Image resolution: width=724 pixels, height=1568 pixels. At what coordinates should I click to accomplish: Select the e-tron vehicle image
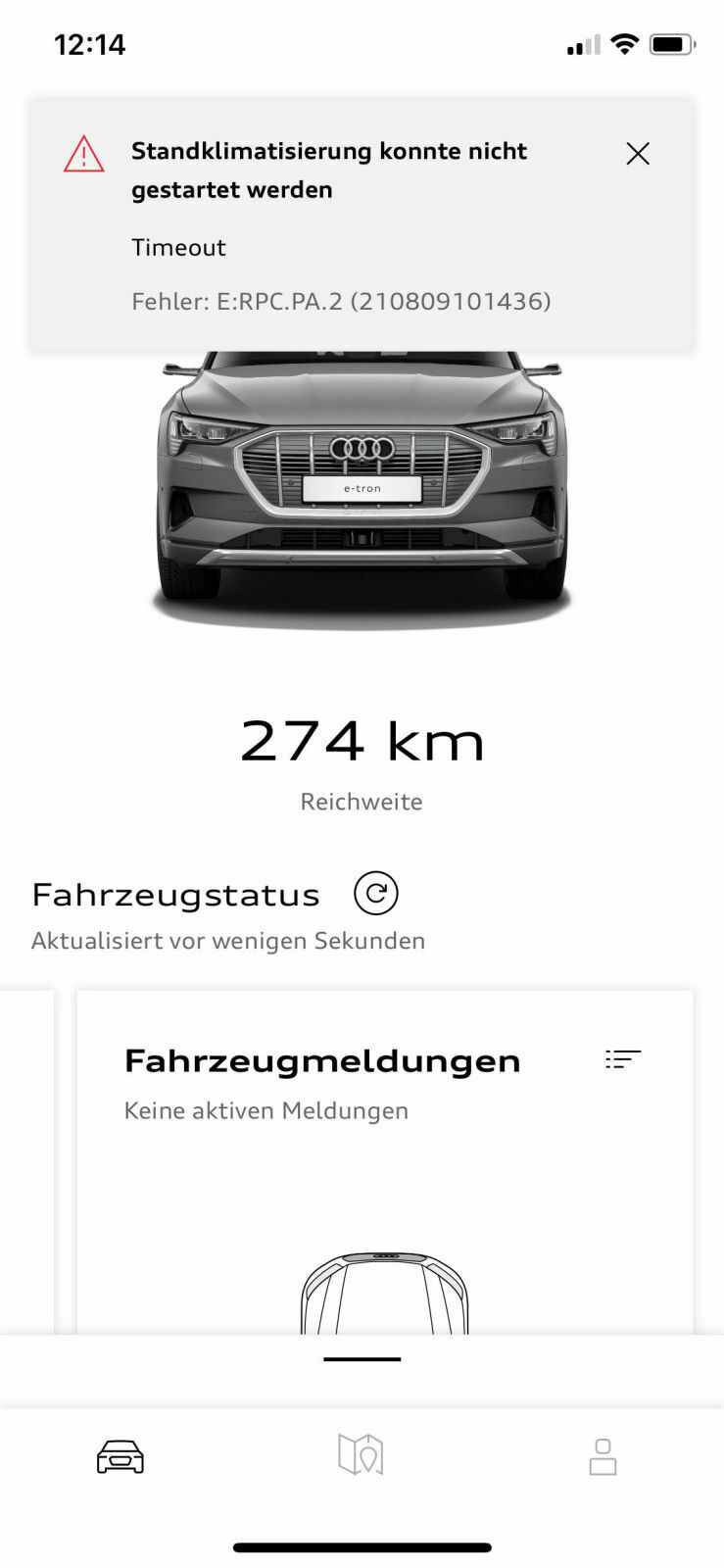362,480
